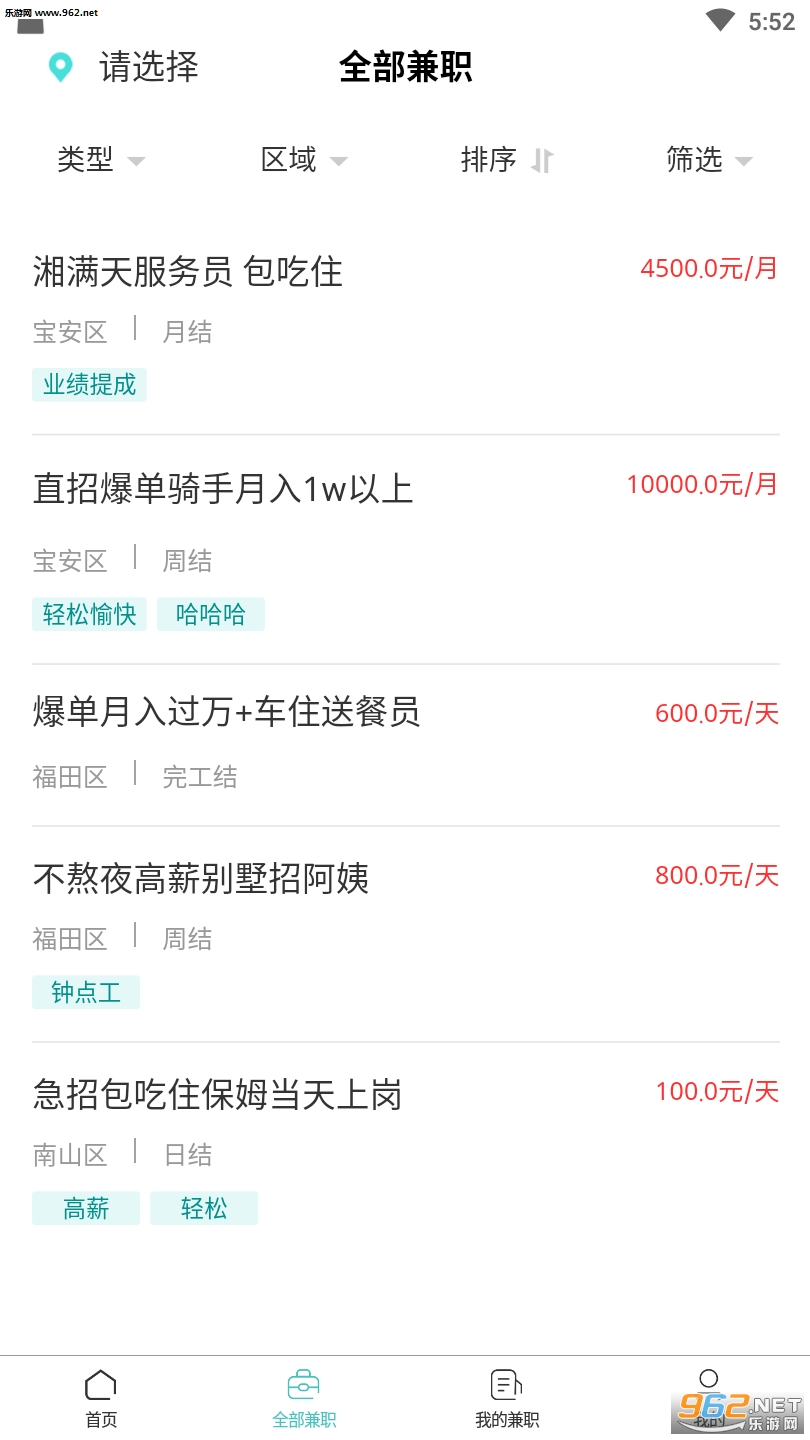Expand the 区域 filter dropdown
The image size is (810, 1440).
coord(304,160)
